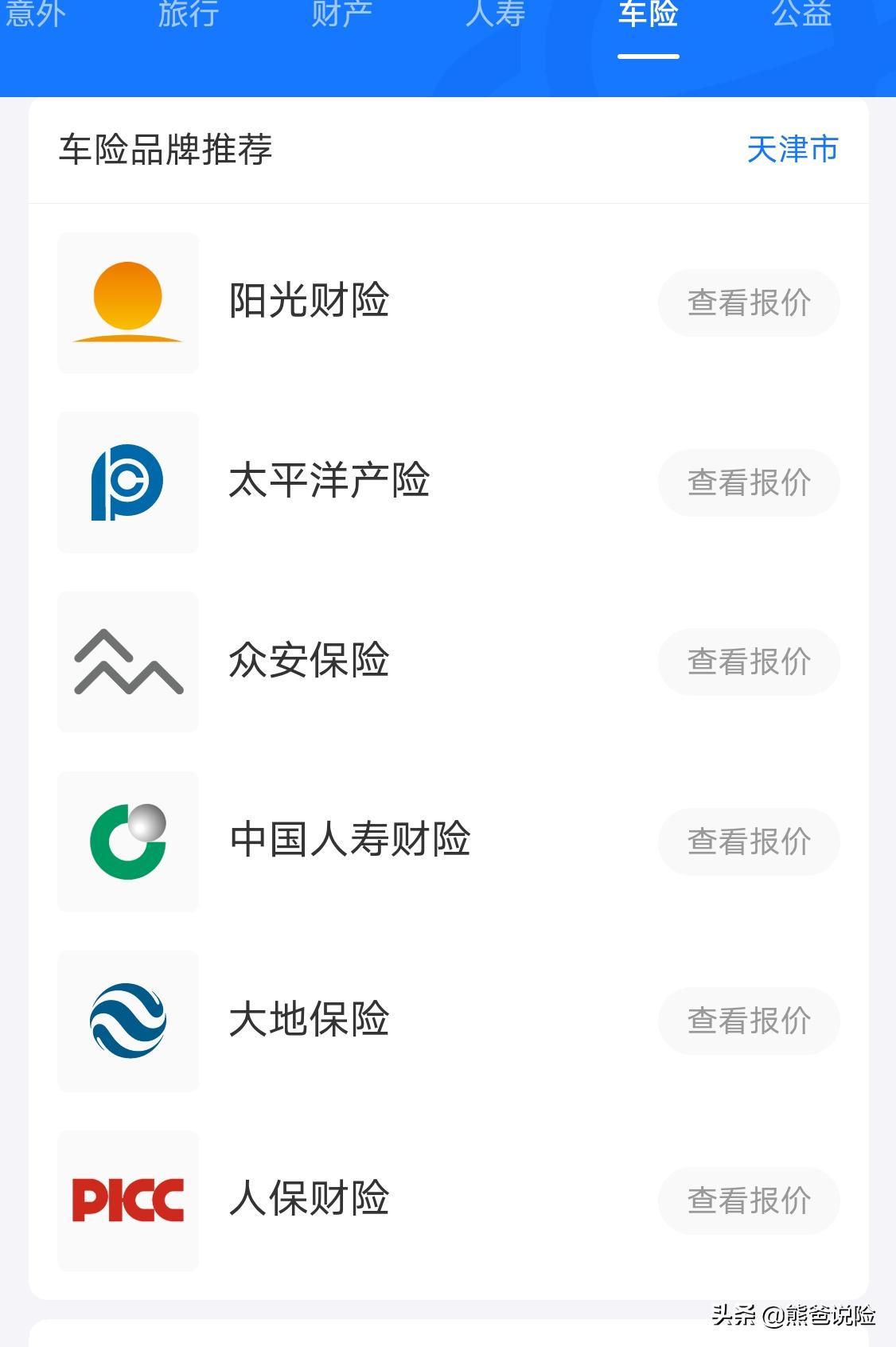Click 查看报价 next to 大地保险

tap(748, 1021)
